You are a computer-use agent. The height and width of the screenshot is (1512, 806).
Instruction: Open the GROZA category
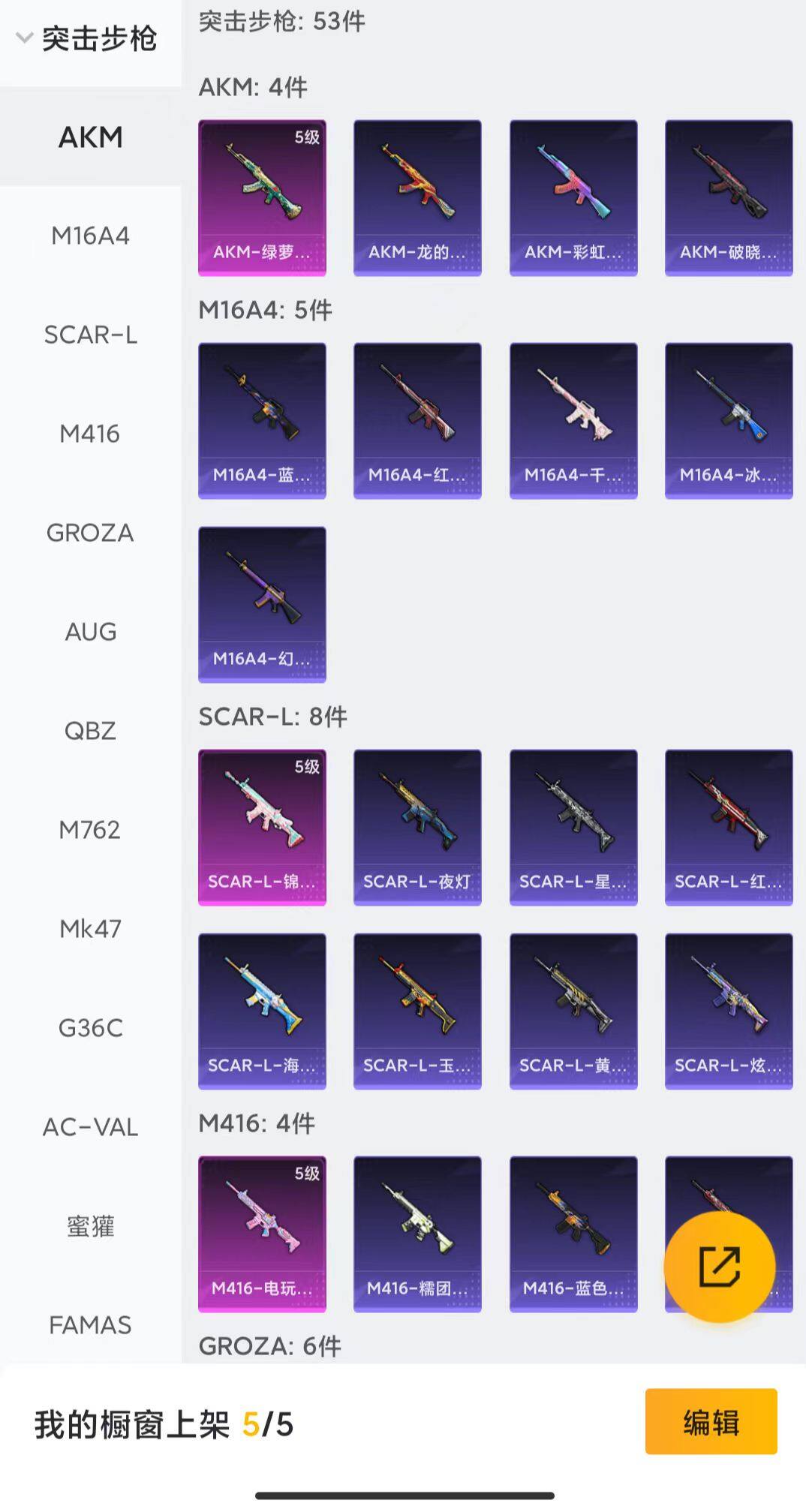90,533
